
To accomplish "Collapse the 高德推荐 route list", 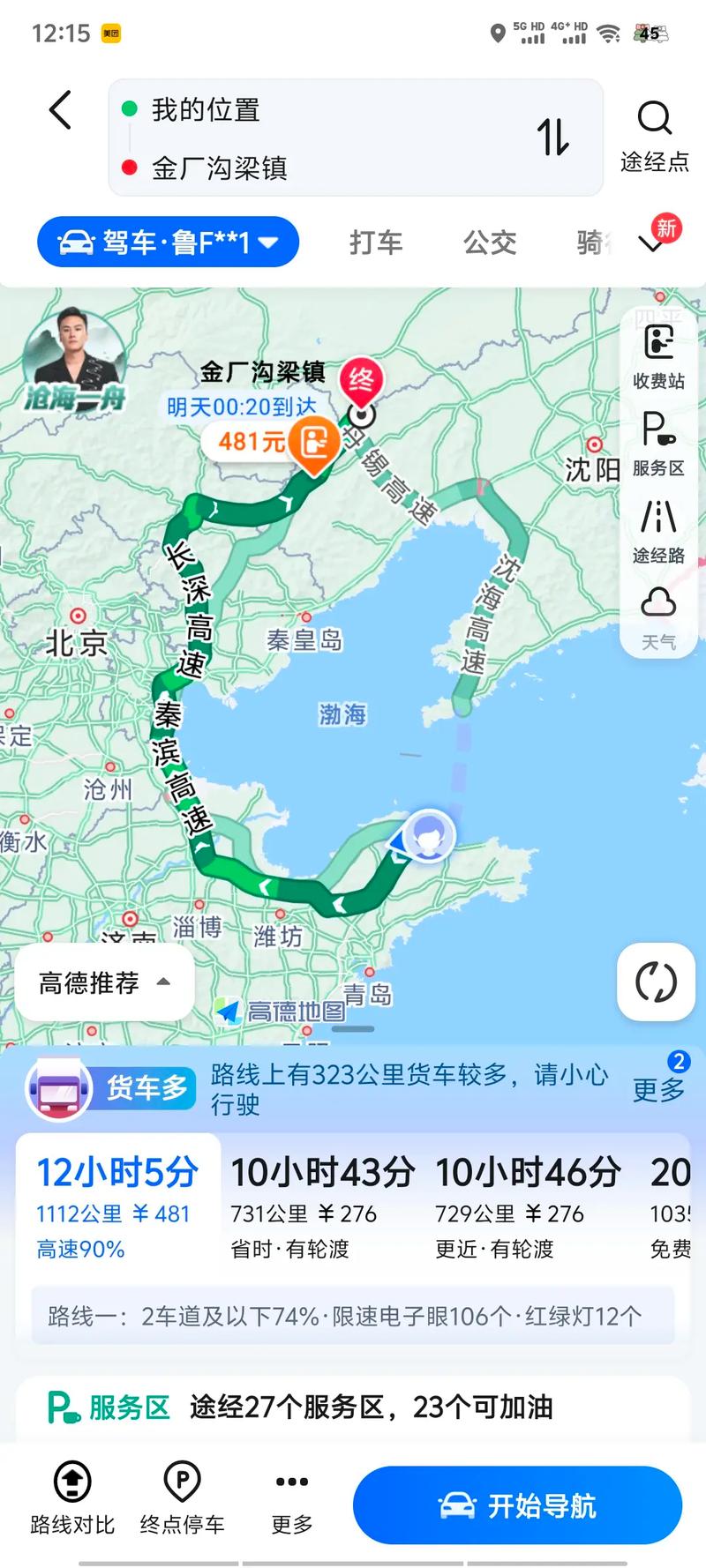I will tap(102, 982).
